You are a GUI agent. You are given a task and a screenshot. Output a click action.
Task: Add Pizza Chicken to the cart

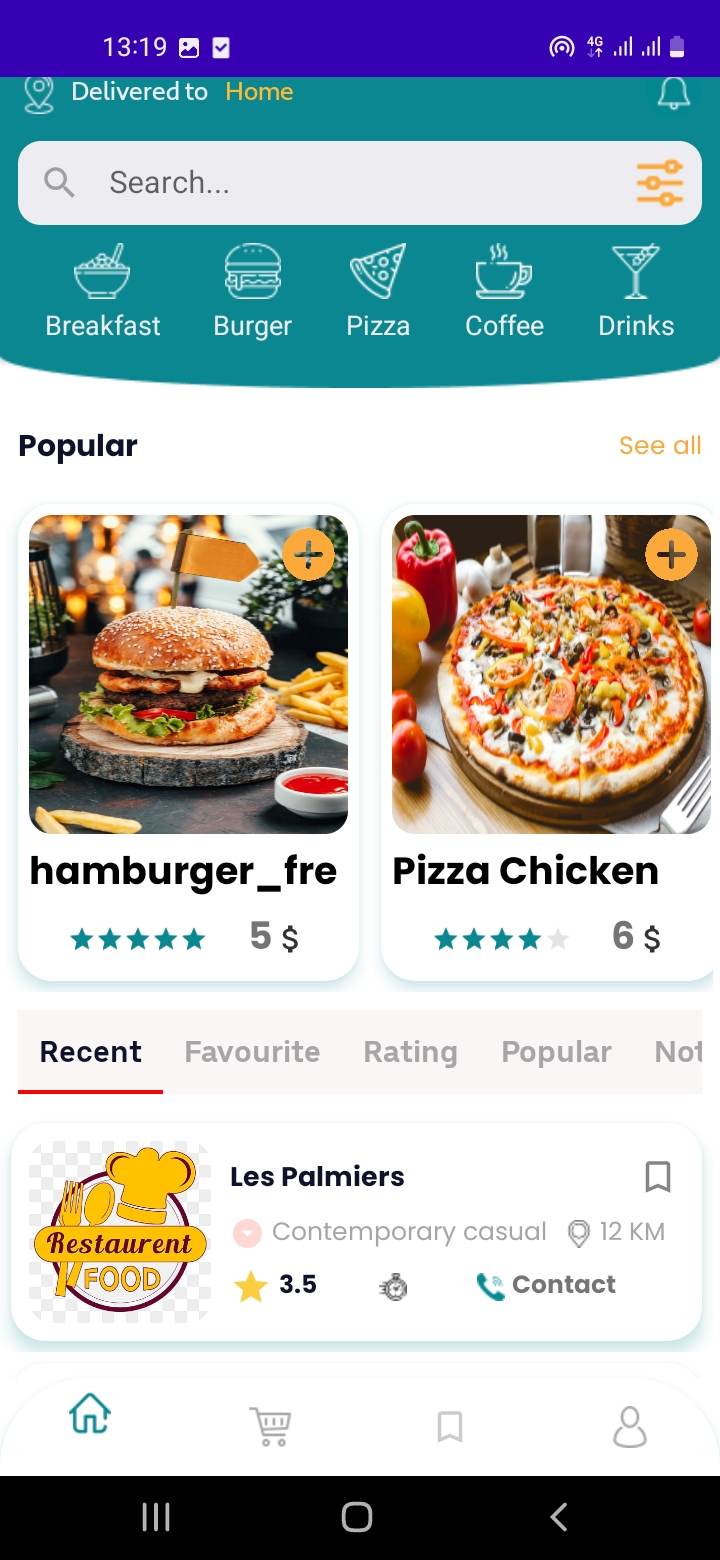pos(671,554)
